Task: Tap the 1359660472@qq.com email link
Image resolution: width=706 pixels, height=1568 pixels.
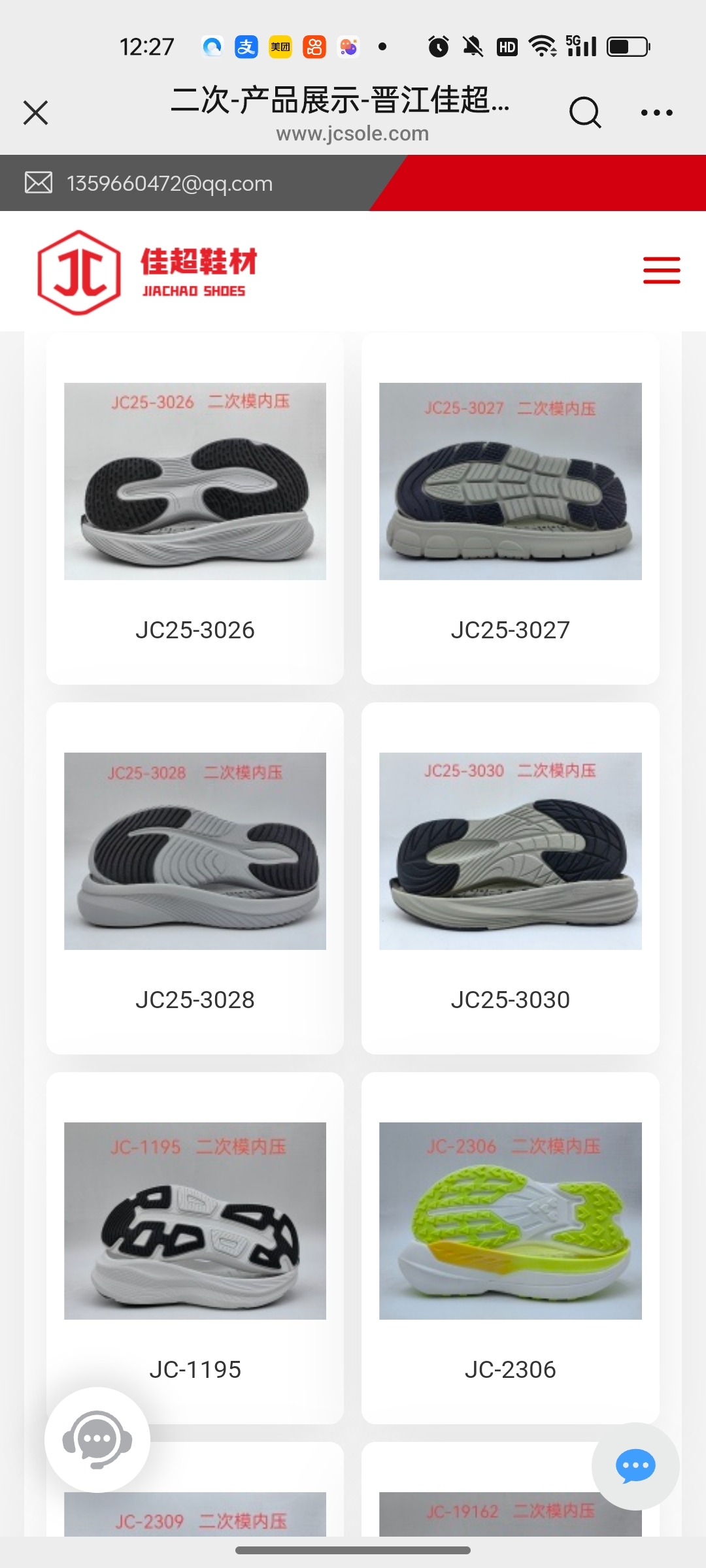Action: coord(169,184)
